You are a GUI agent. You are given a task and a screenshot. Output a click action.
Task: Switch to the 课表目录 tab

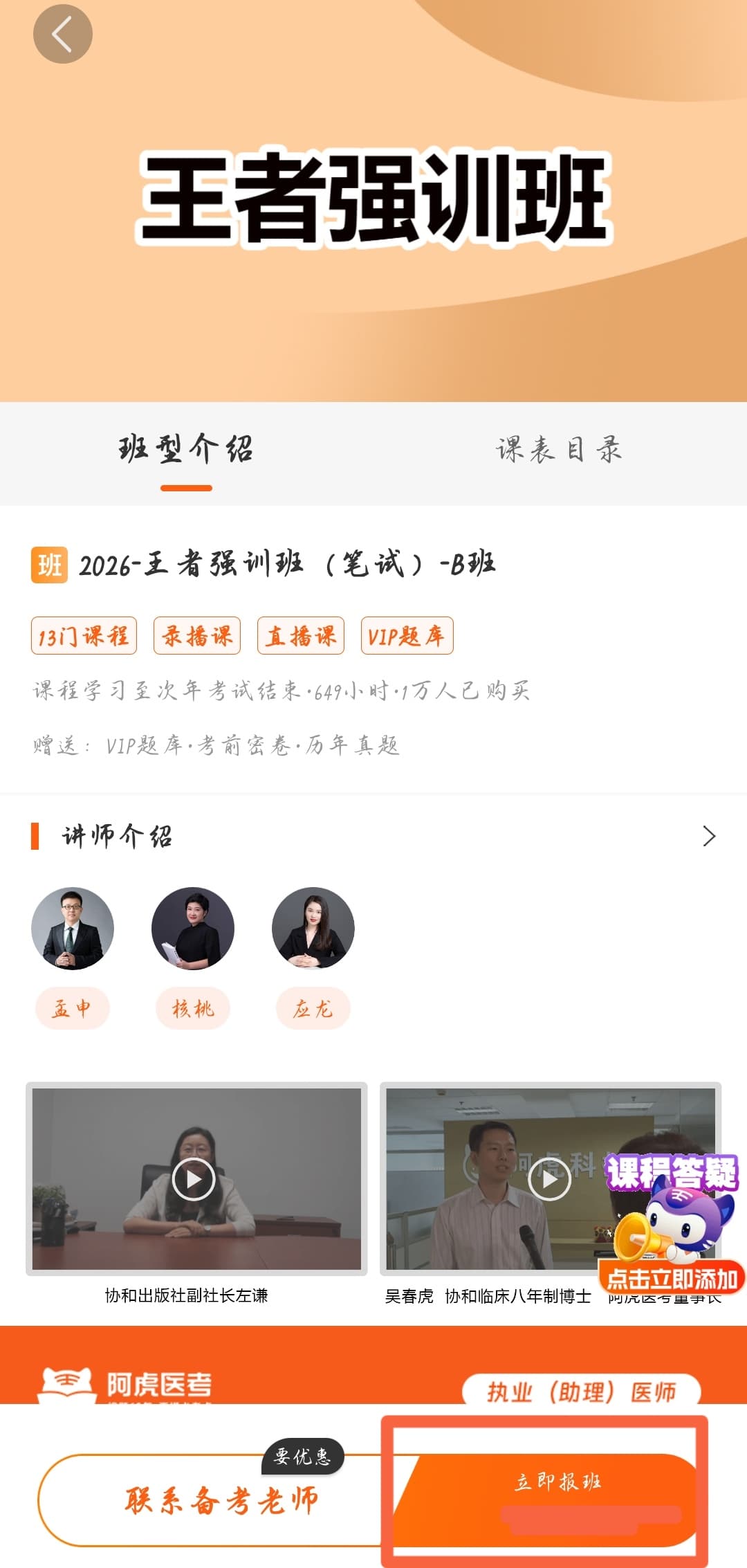(x=560, y=450)
